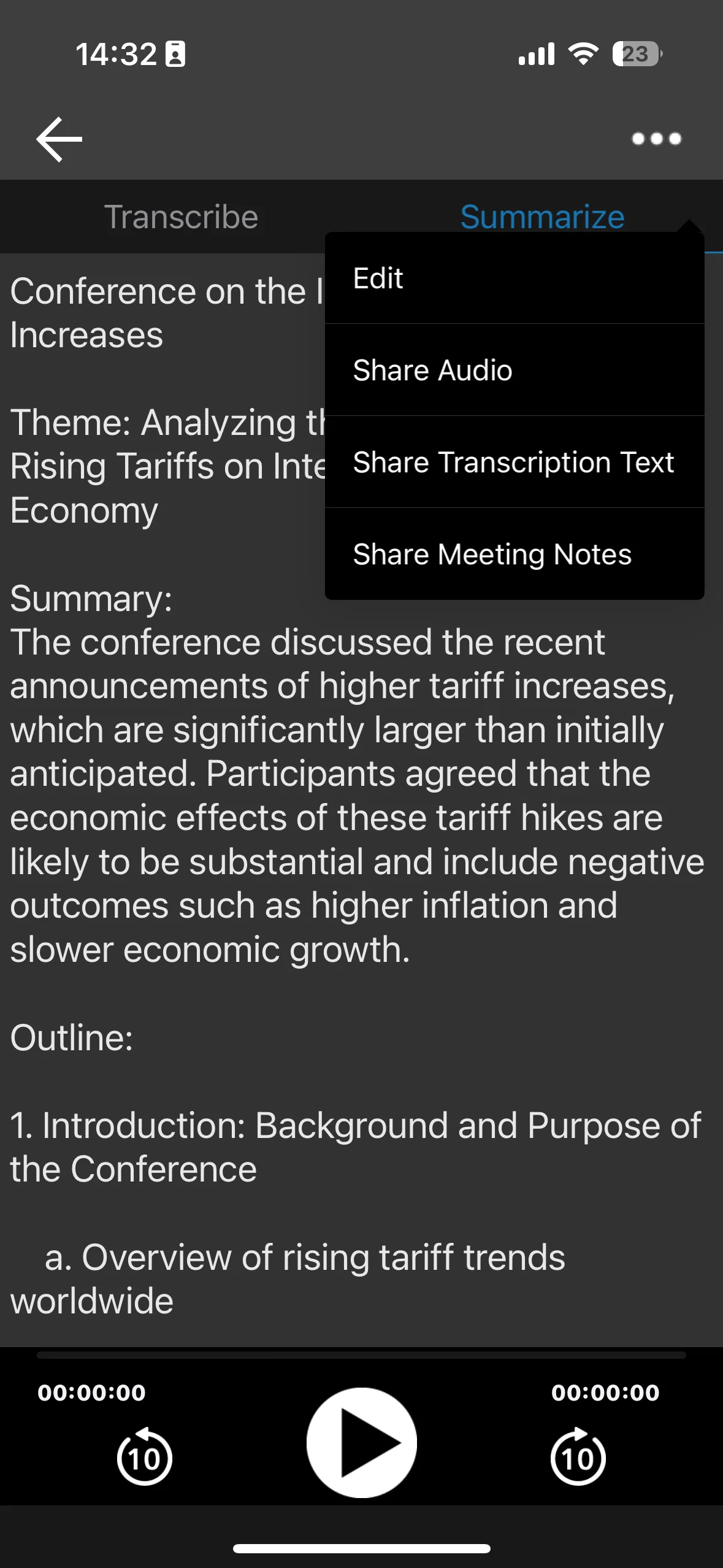
Task: Choose Share Transcription Text
Action: click(x=514, y=463)
